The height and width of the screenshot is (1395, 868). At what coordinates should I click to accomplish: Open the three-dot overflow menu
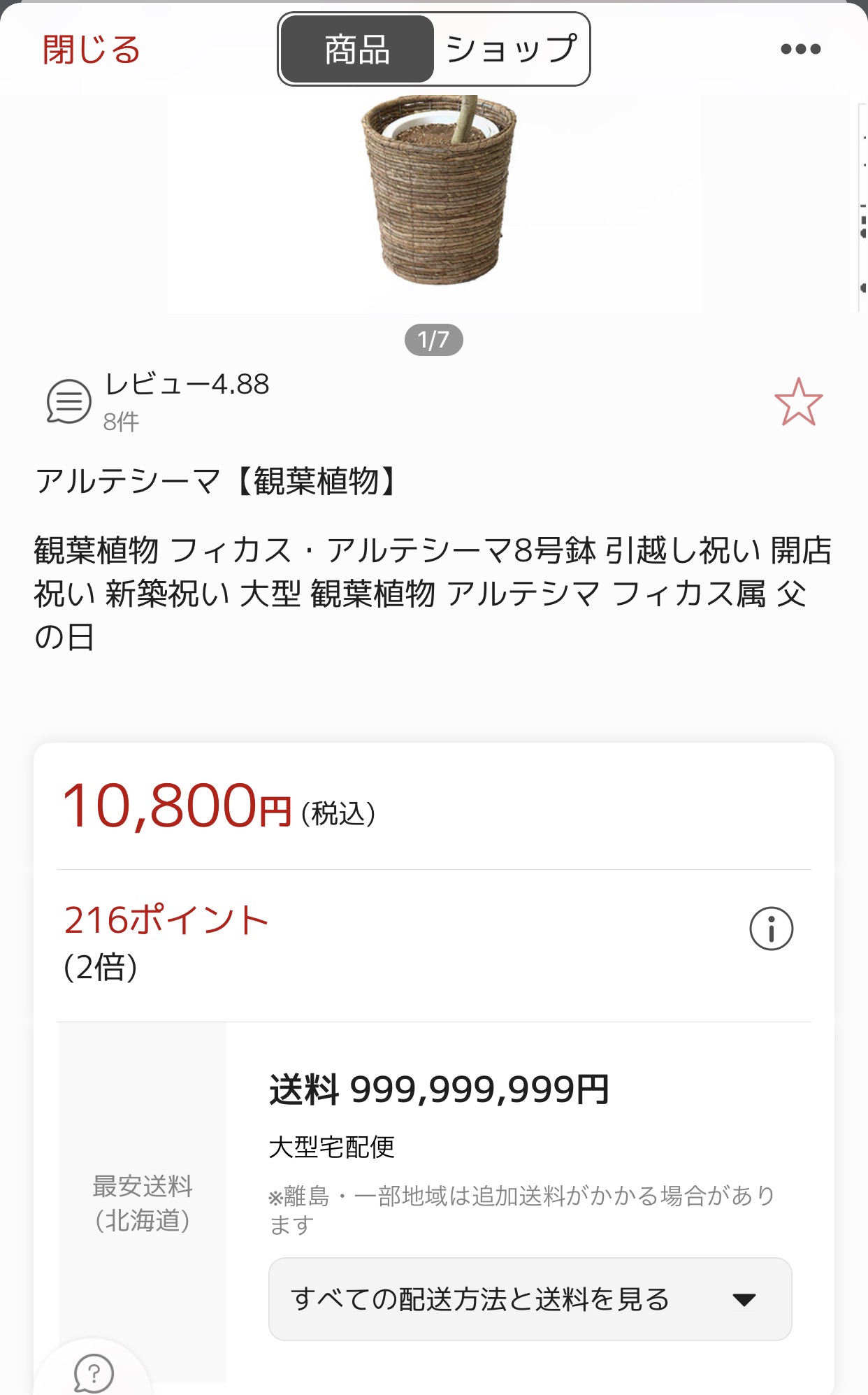(x=800, y=50)
